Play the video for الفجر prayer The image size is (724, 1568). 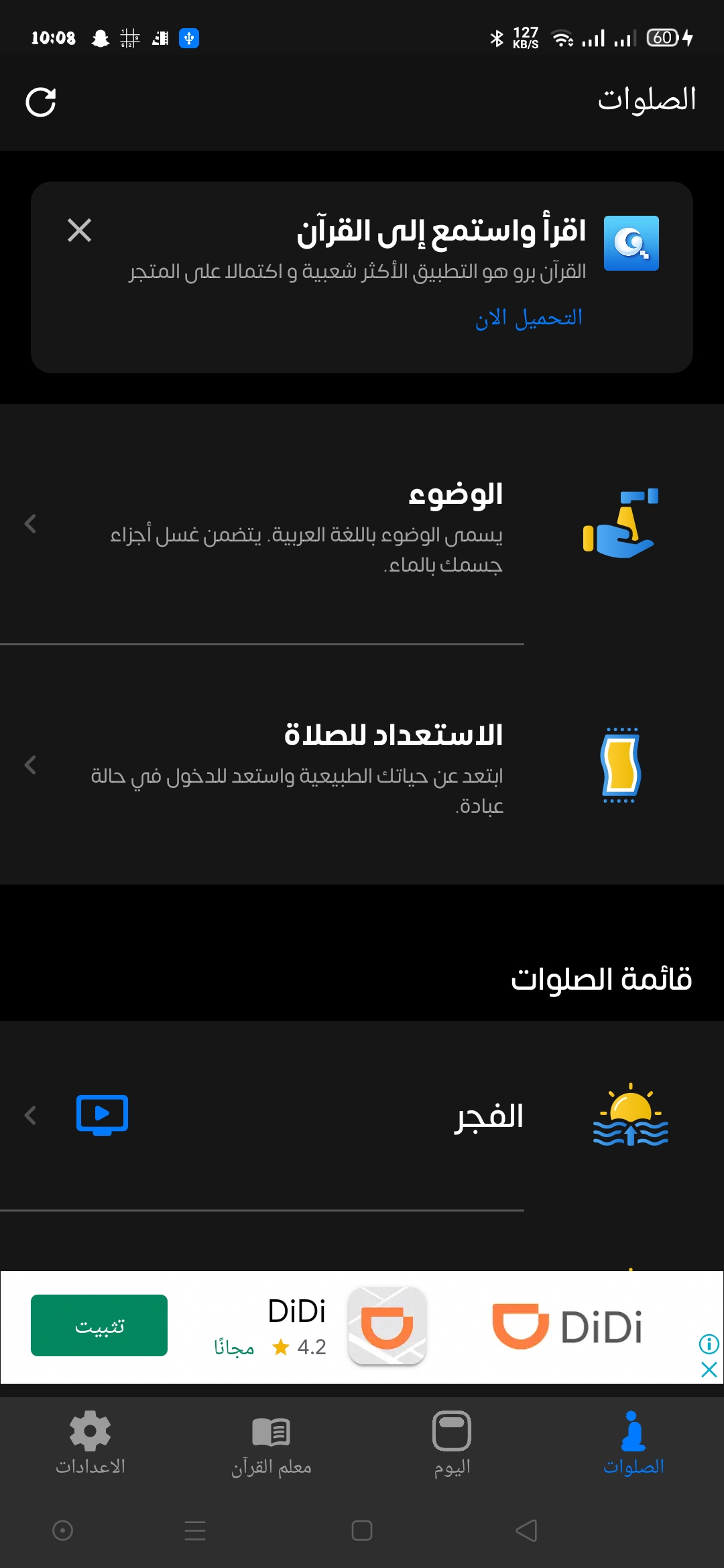coord(102,1115)
